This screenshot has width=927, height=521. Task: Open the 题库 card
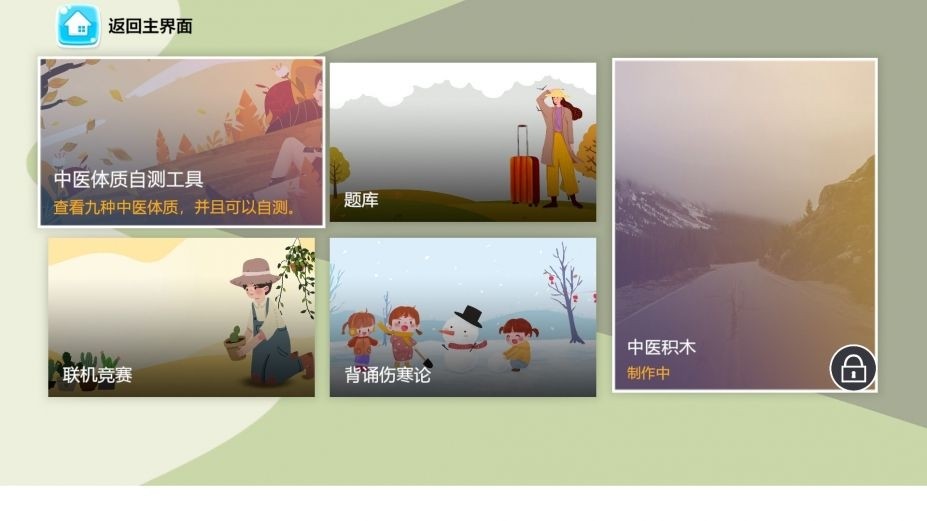point(462,142)
